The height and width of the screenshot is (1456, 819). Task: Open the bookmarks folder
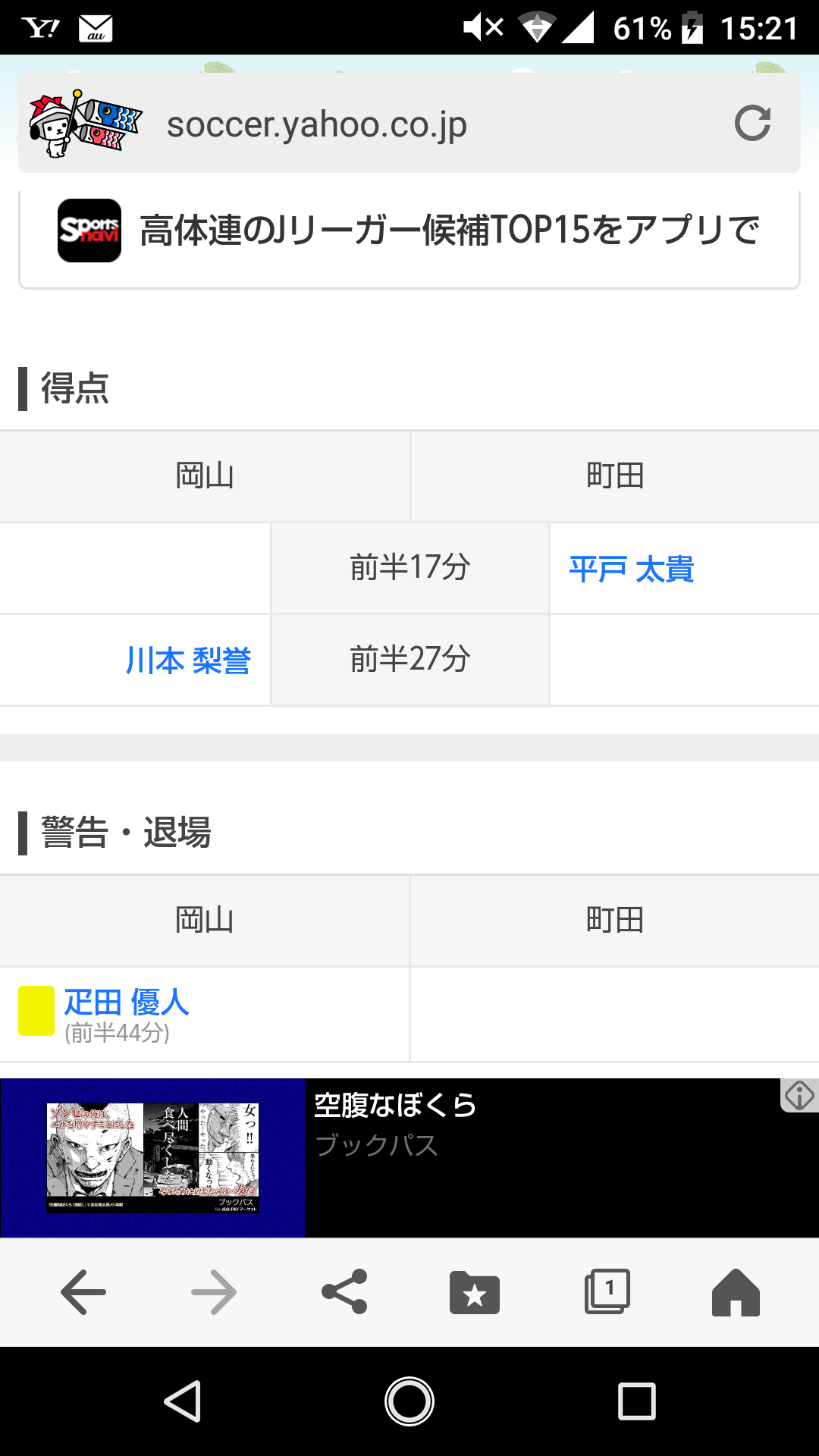pos(475,1291)
